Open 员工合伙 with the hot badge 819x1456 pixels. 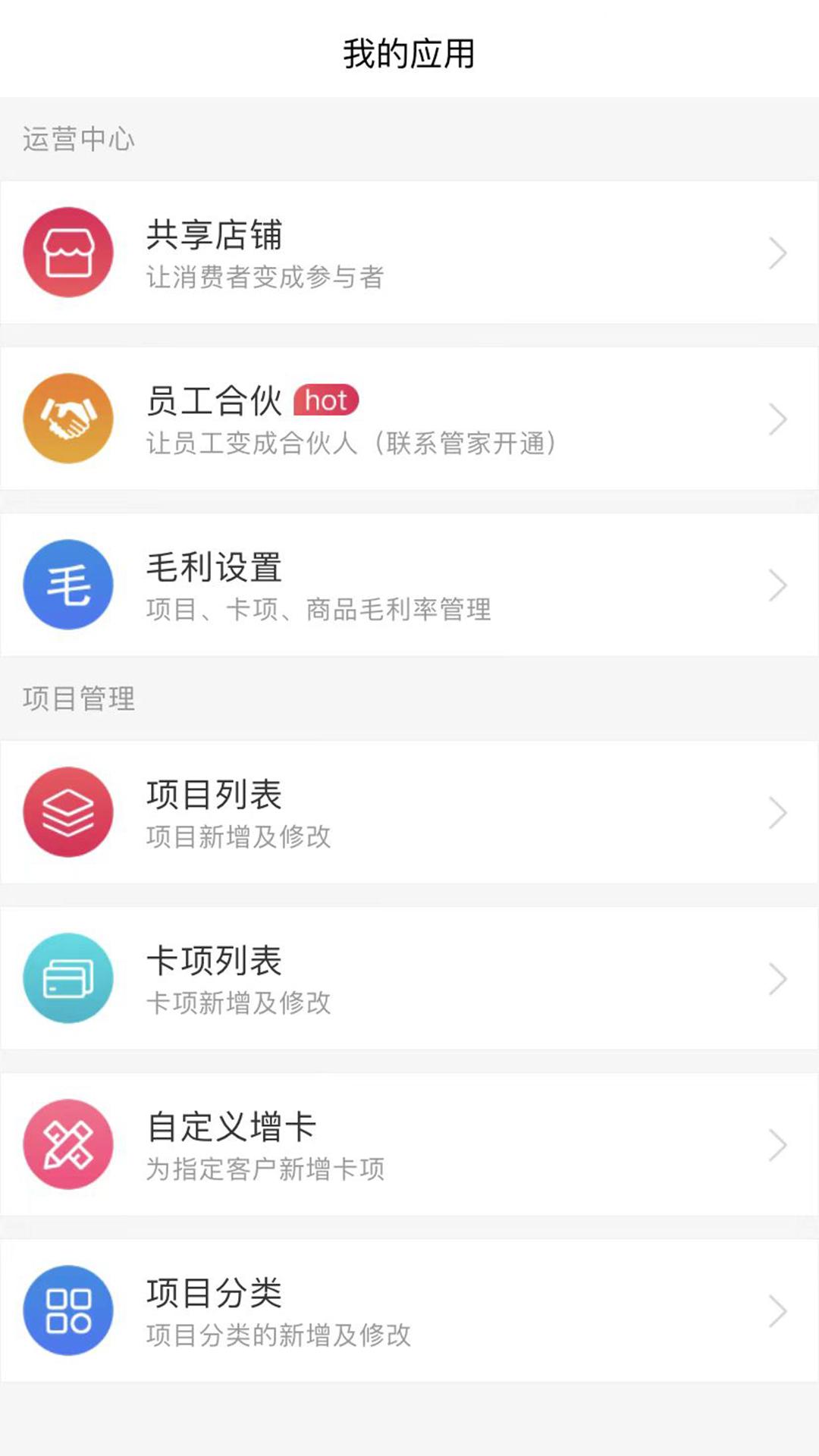(409, 419)
